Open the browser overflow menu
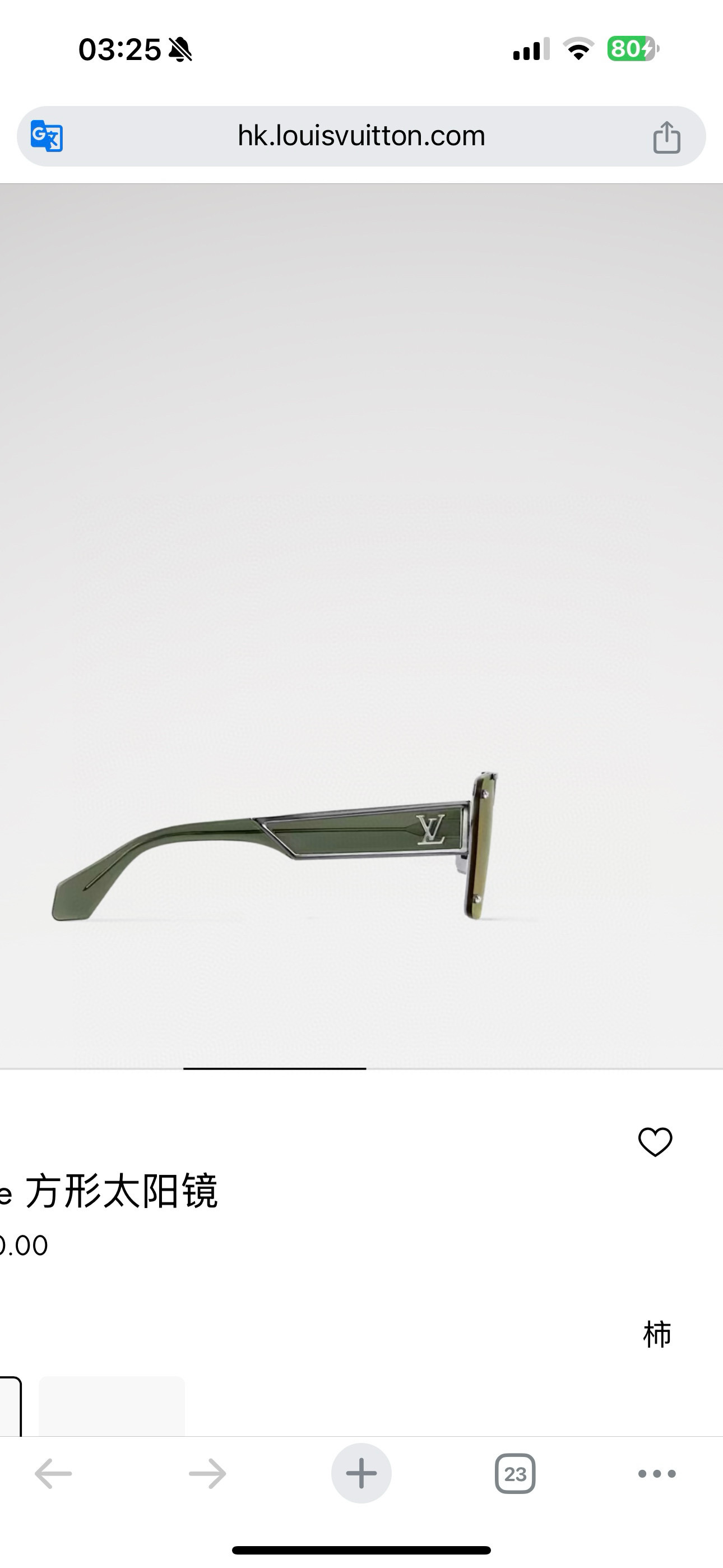The image size is (723, 1568). [657, 1474]
